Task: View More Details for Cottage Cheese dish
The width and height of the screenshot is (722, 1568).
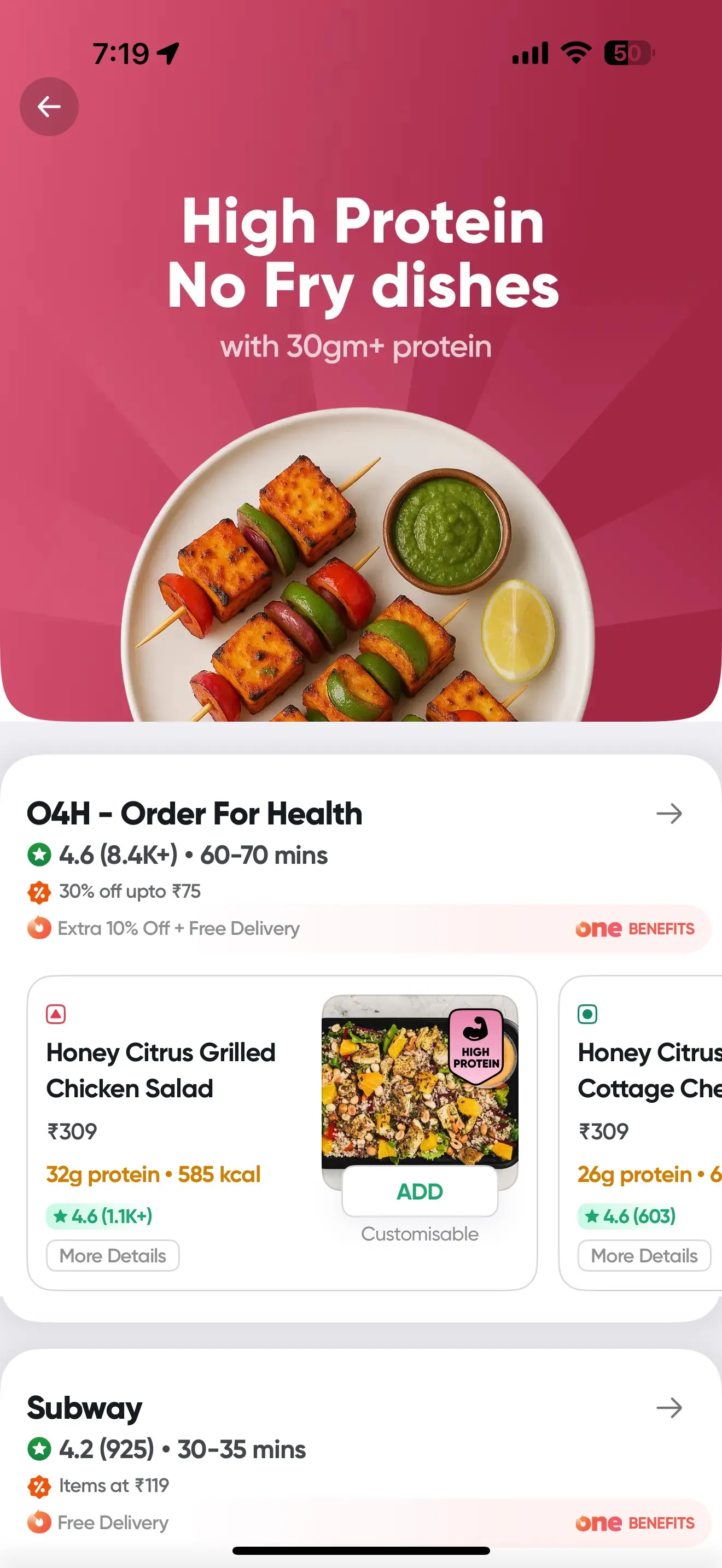Action: tap(643, 1256)
